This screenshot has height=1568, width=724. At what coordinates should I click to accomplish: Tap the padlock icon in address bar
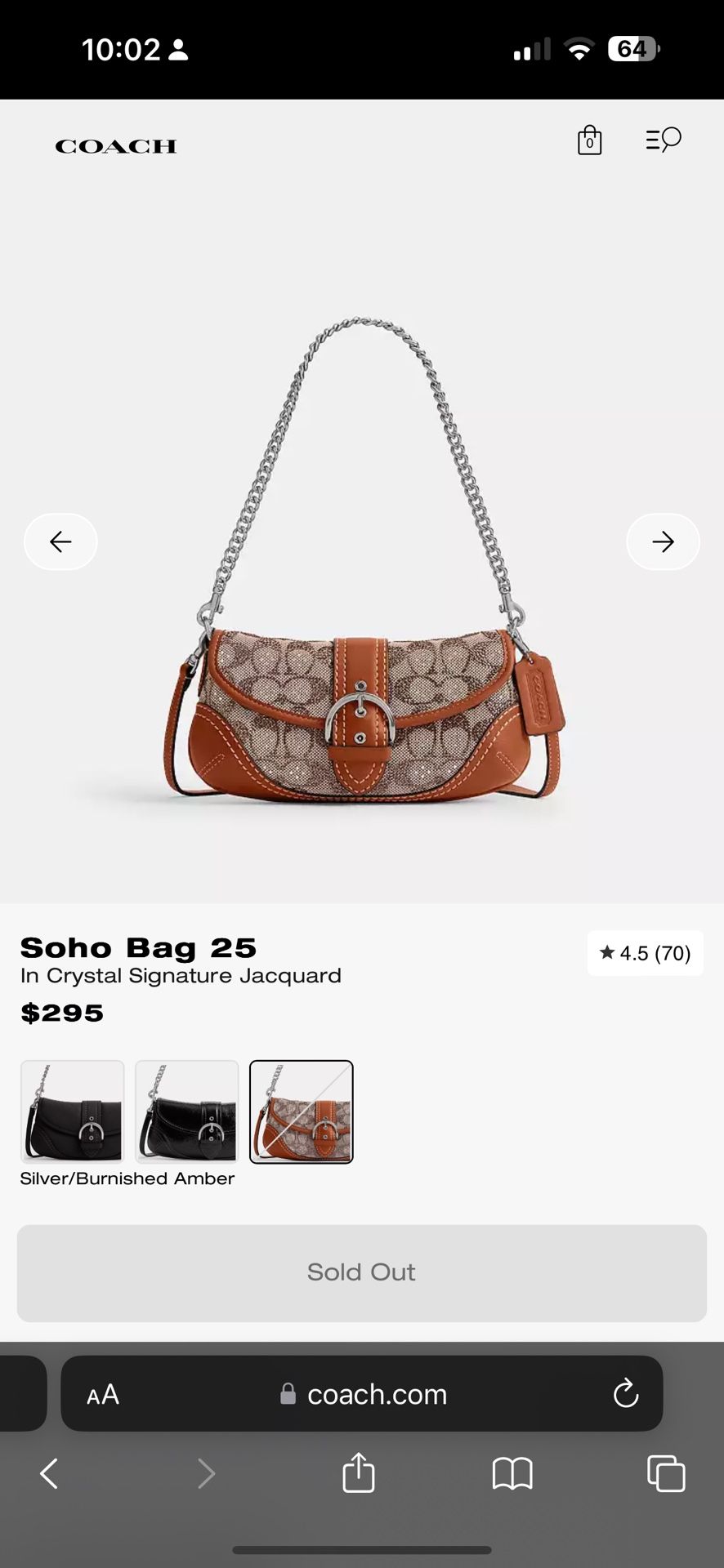[288, 1395]
